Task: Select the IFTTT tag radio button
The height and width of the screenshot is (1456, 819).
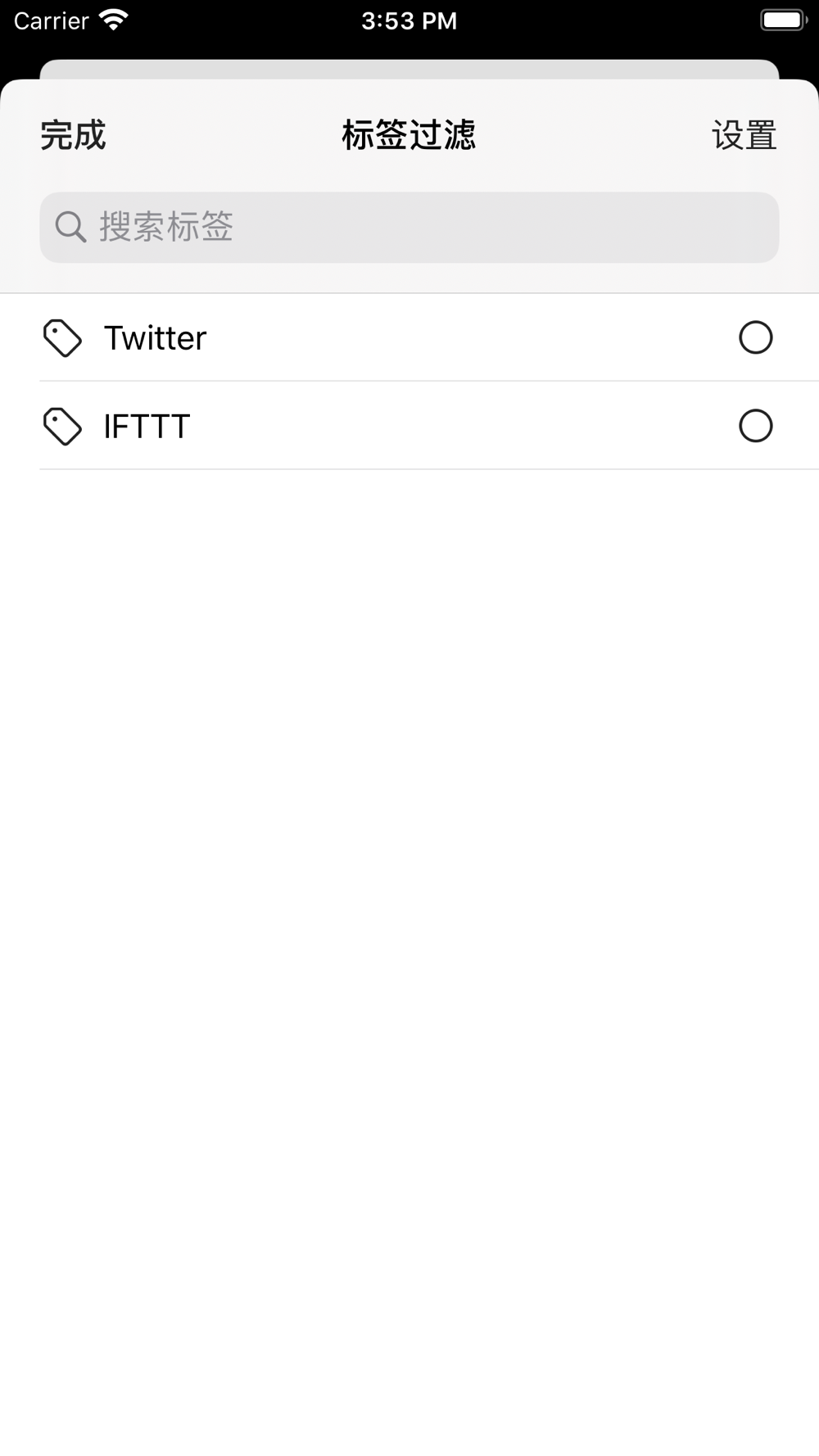Action: click(755, 426)
